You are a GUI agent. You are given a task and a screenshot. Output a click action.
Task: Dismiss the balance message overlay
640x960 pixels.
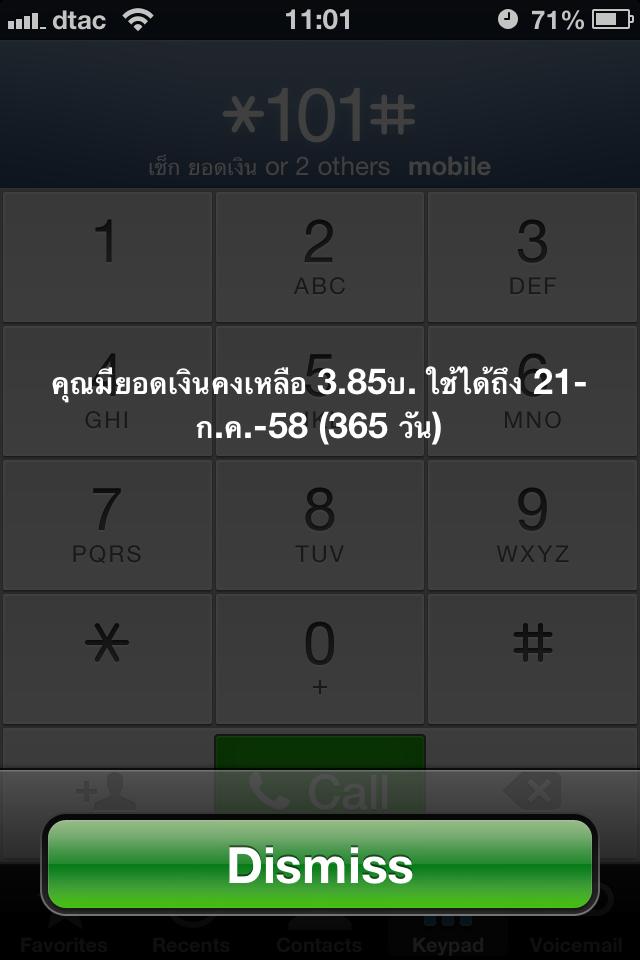click(x=320, y=865)
